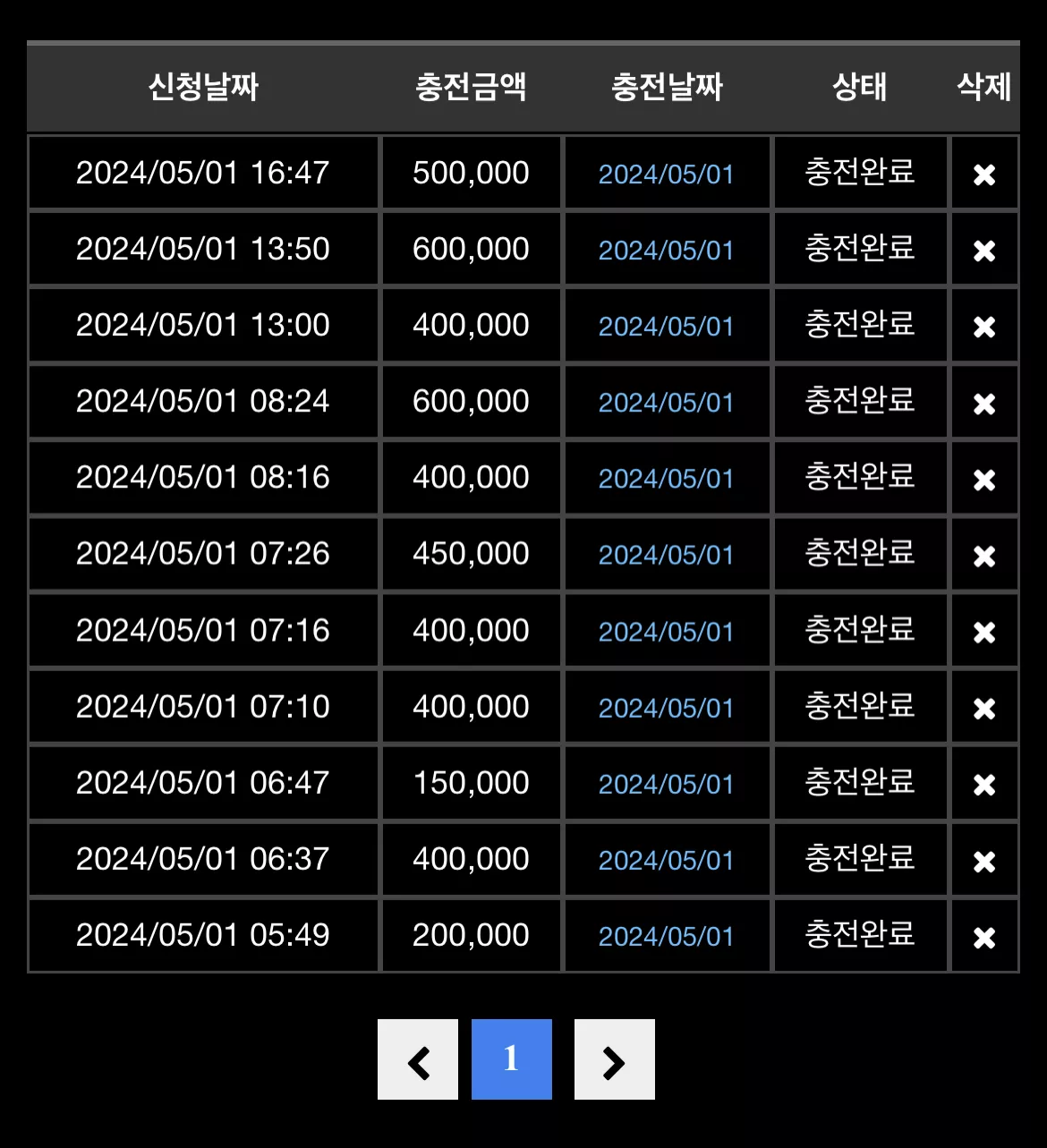Delete the 07:10 charge request row
The image size is (1047, 1148).
pyautogui.click(x=984, y=709)
